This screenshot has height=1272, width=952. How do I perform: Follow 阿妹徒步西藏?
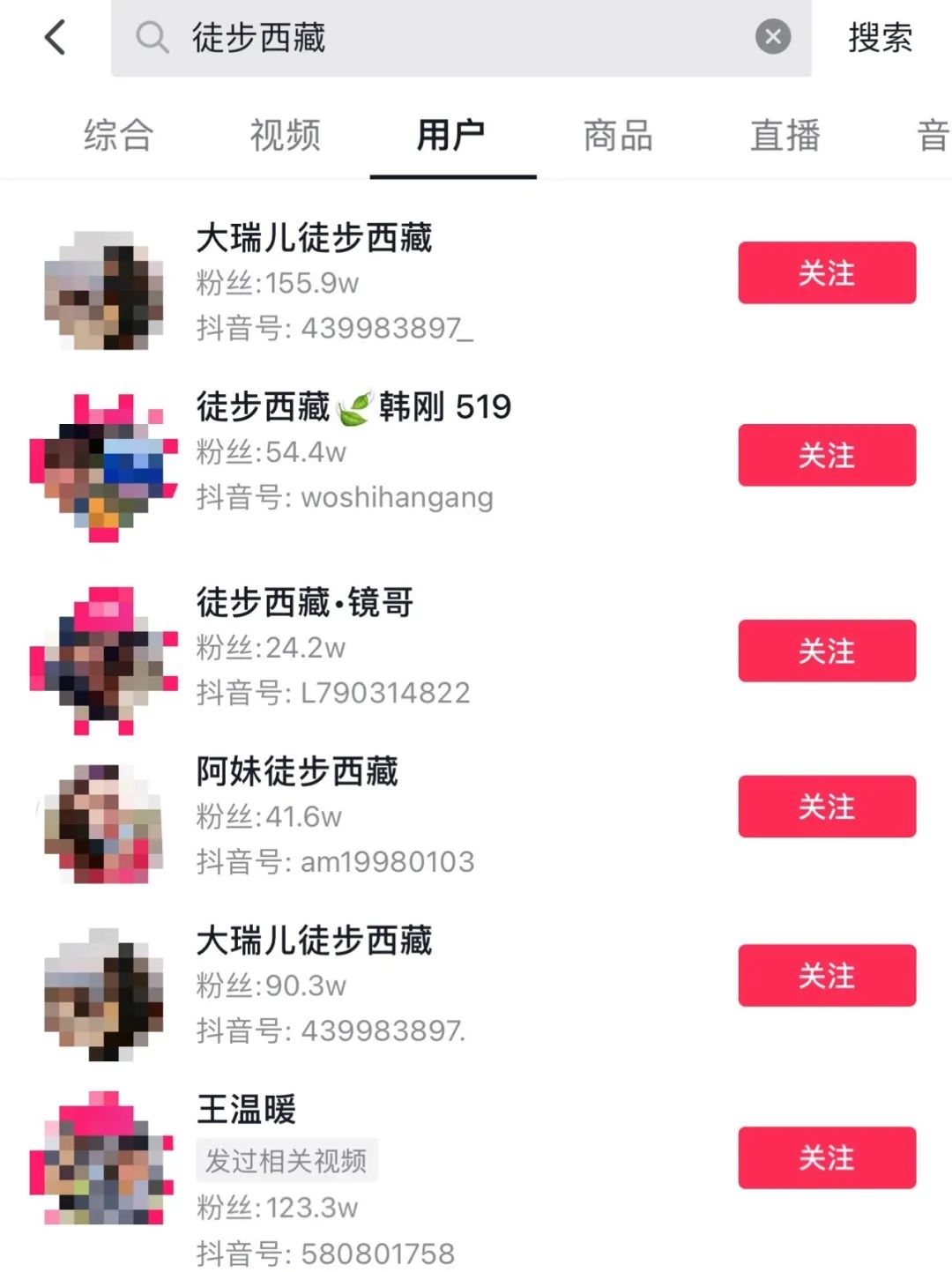coord(826,807)
